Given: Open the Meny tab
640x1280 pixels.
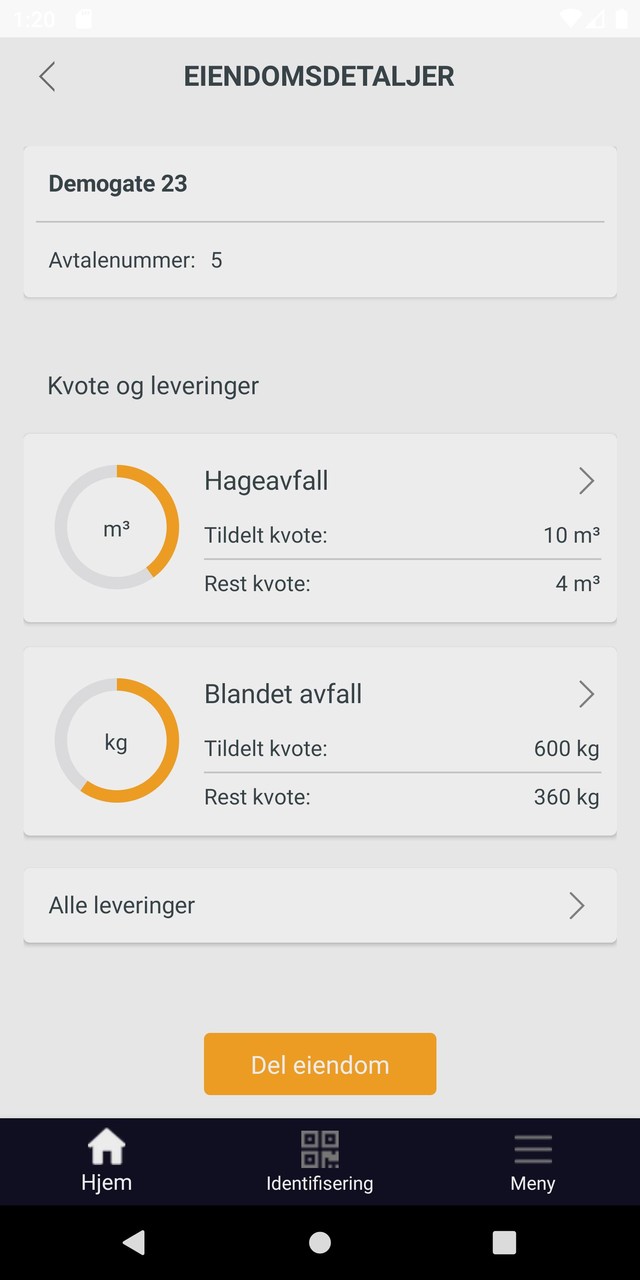Looking at the screenshot, I should [533, 1161].
